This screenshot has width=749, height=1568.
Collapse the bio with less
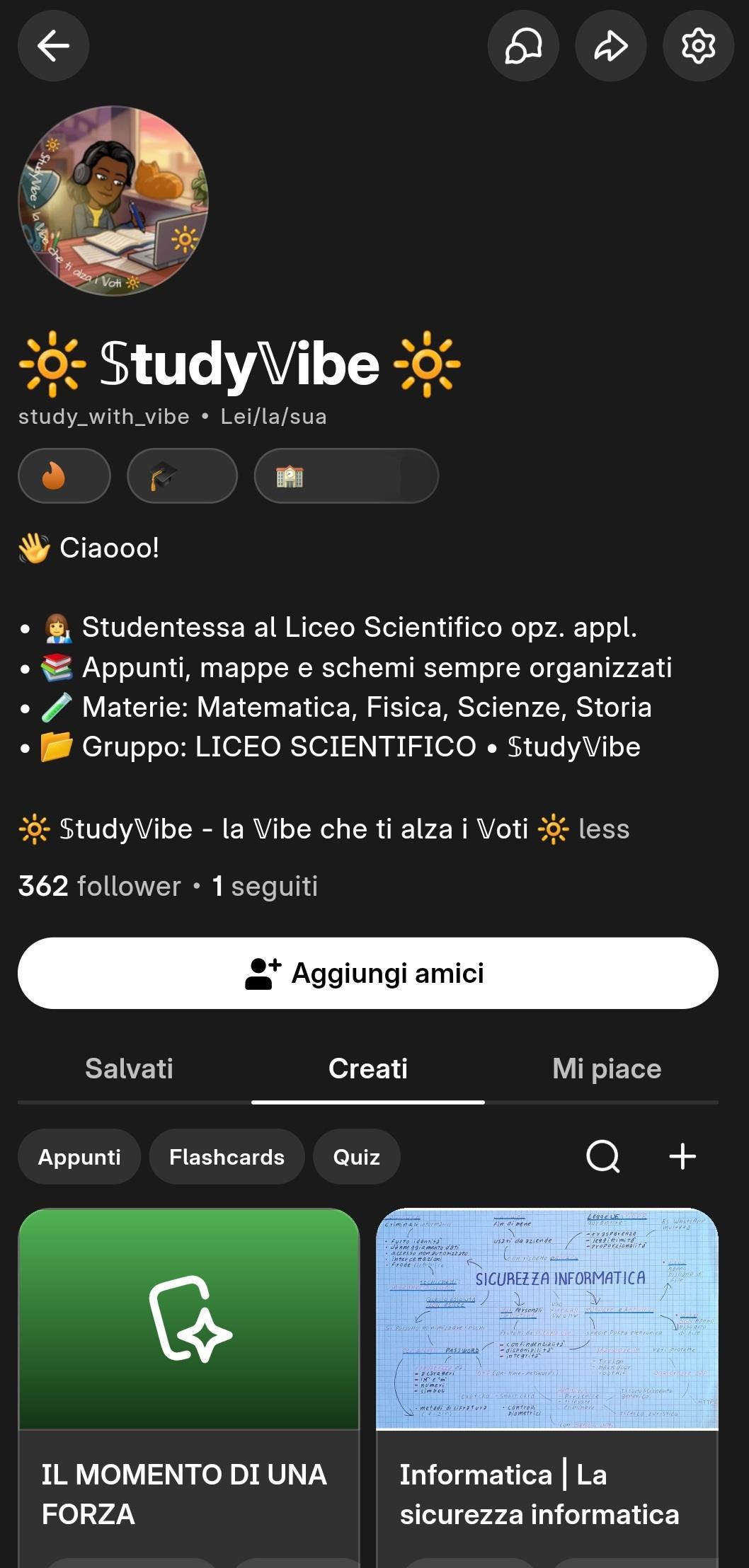tap(603, 829)
